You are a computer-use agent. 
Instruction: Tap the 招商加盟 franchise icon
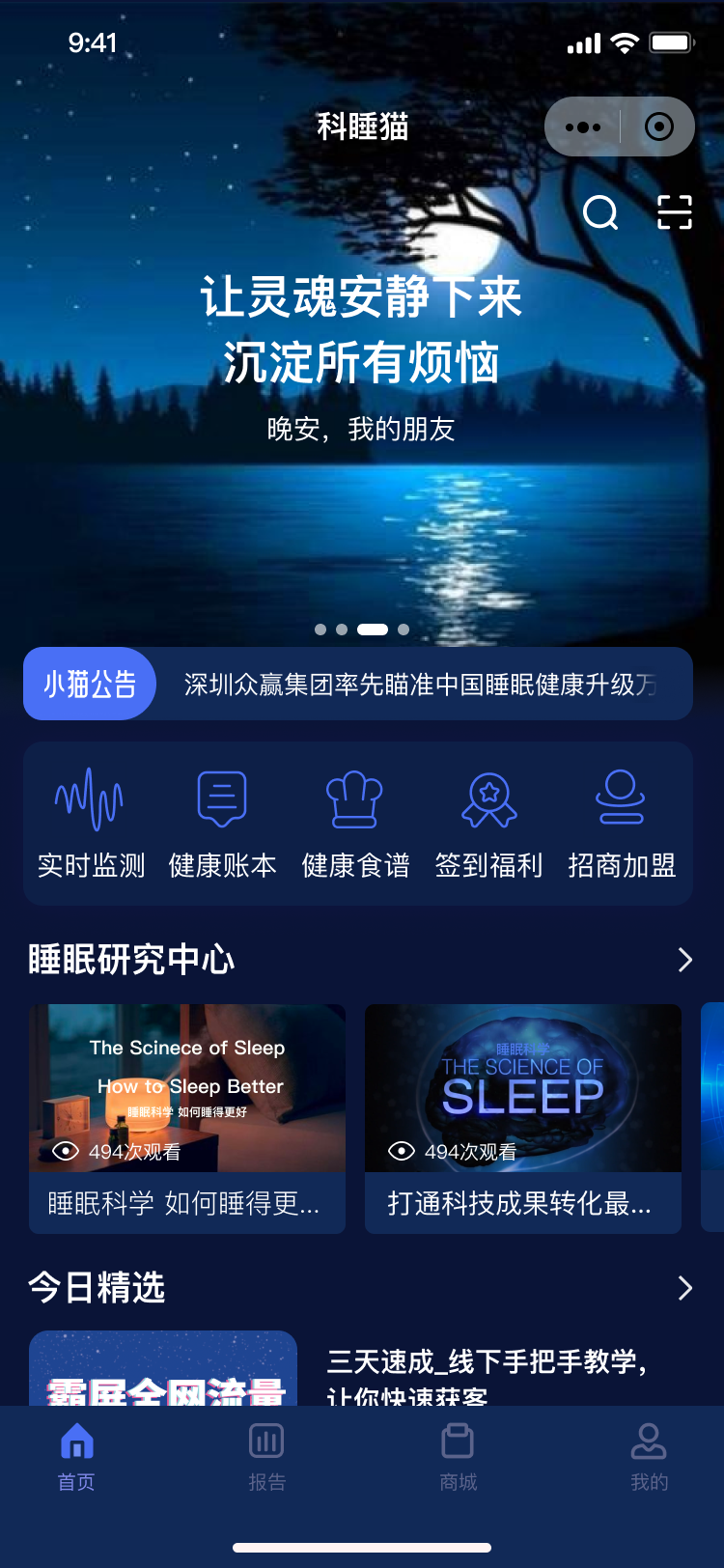[621, 821]
